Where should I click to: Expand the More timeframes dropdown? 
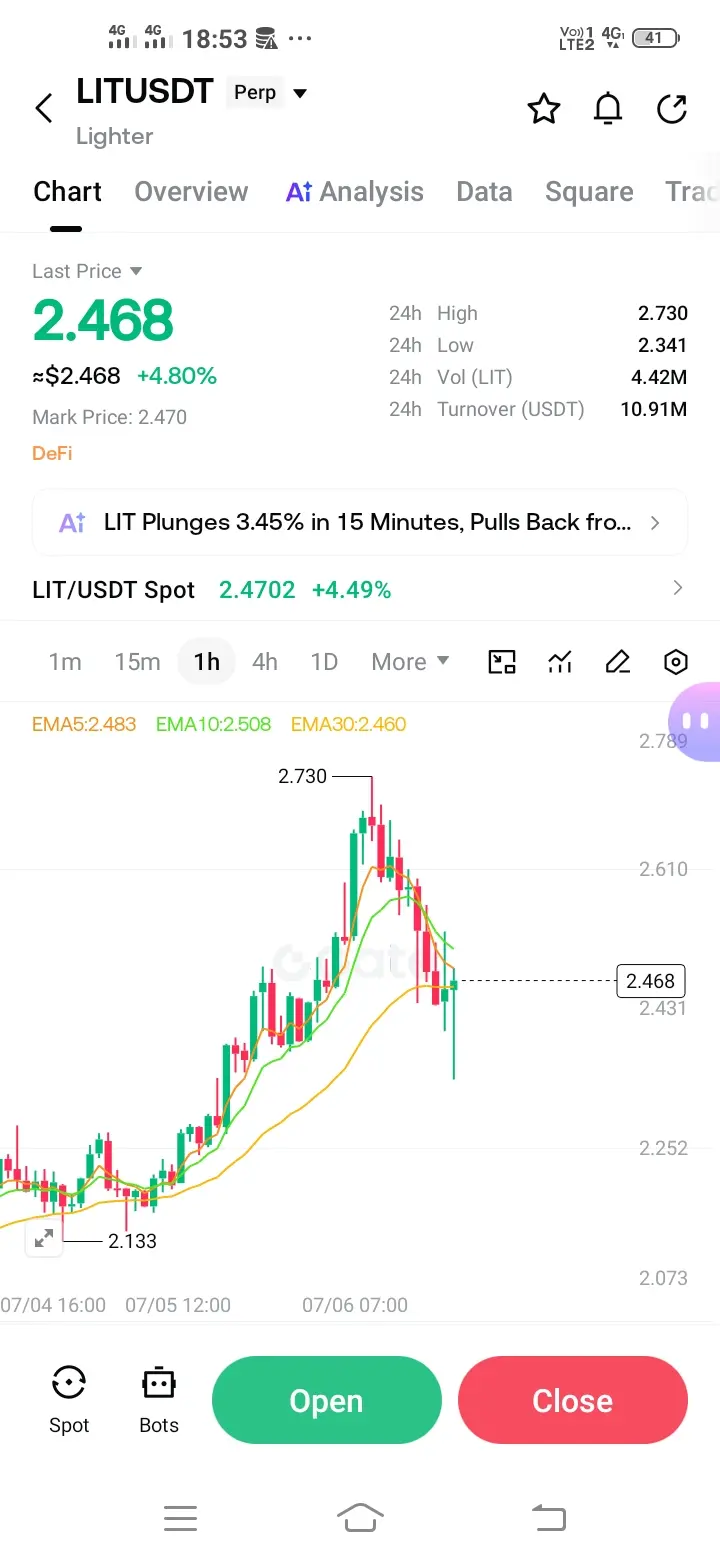point(410,662)
